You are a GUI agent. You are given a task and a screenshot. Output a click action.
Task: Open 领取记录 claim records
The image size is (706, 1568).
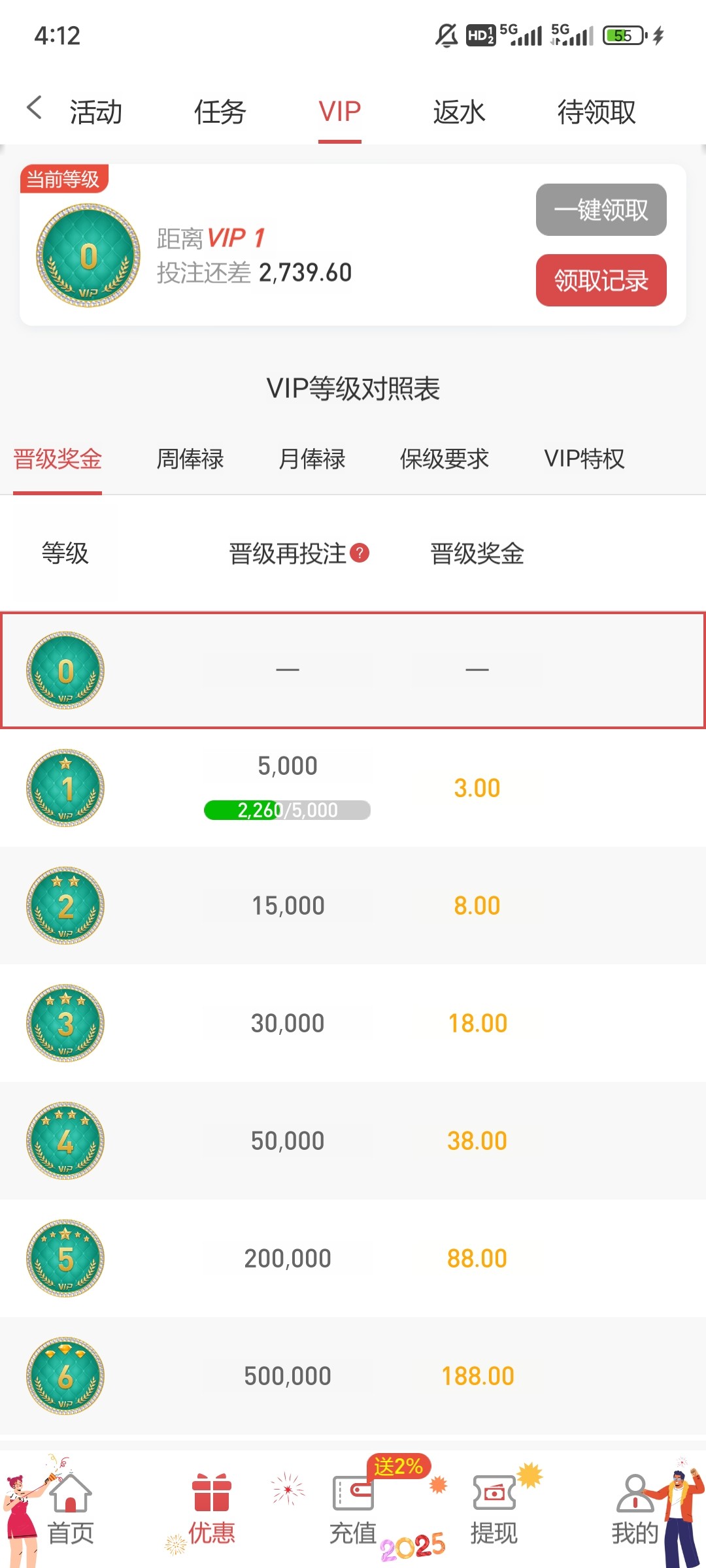click(x=601, y=280)
